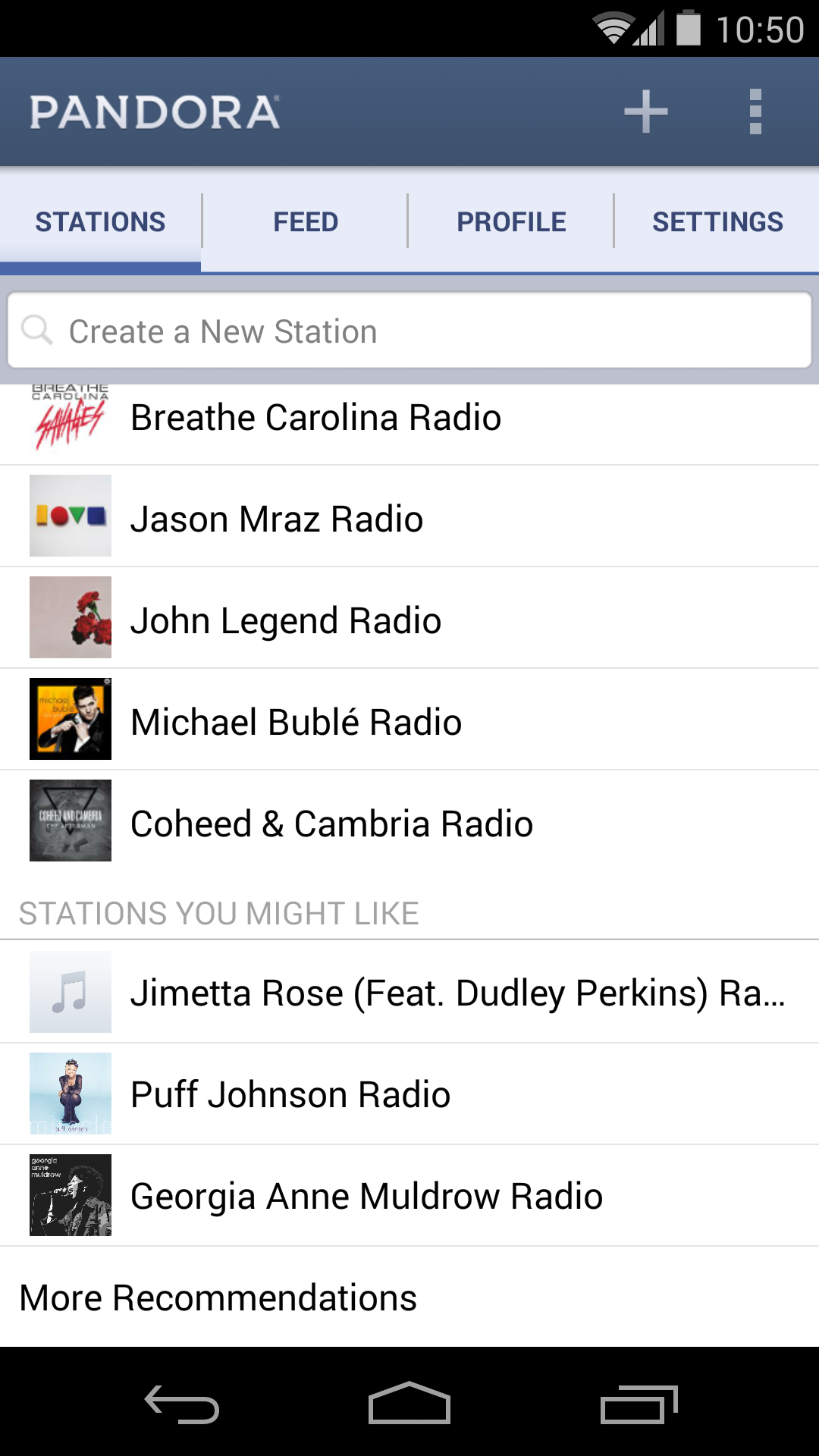Tap the music note placeholder icon for Jimetta Rose

pos(70,992)
